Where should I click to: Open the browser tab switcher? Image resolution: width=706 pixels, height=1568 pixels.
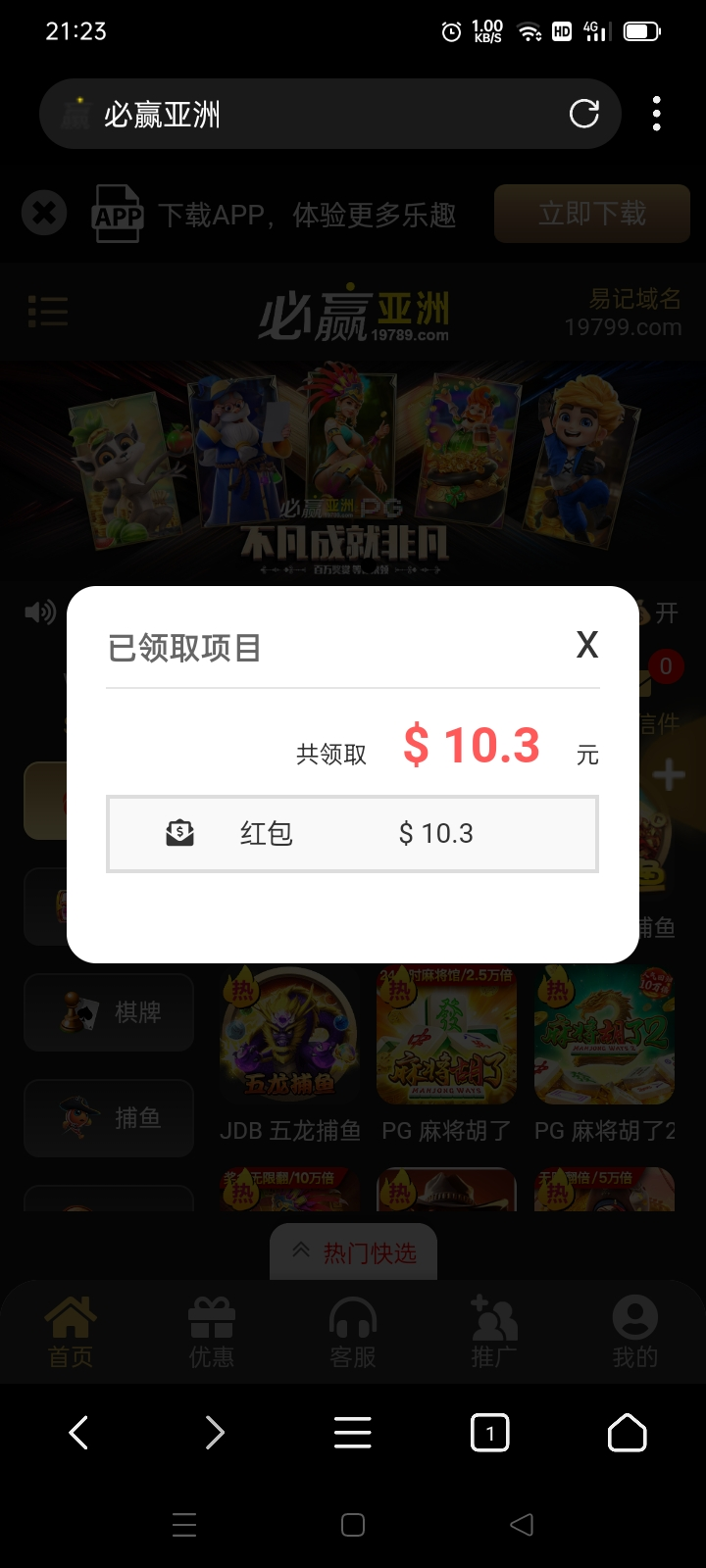(489, 1433)
